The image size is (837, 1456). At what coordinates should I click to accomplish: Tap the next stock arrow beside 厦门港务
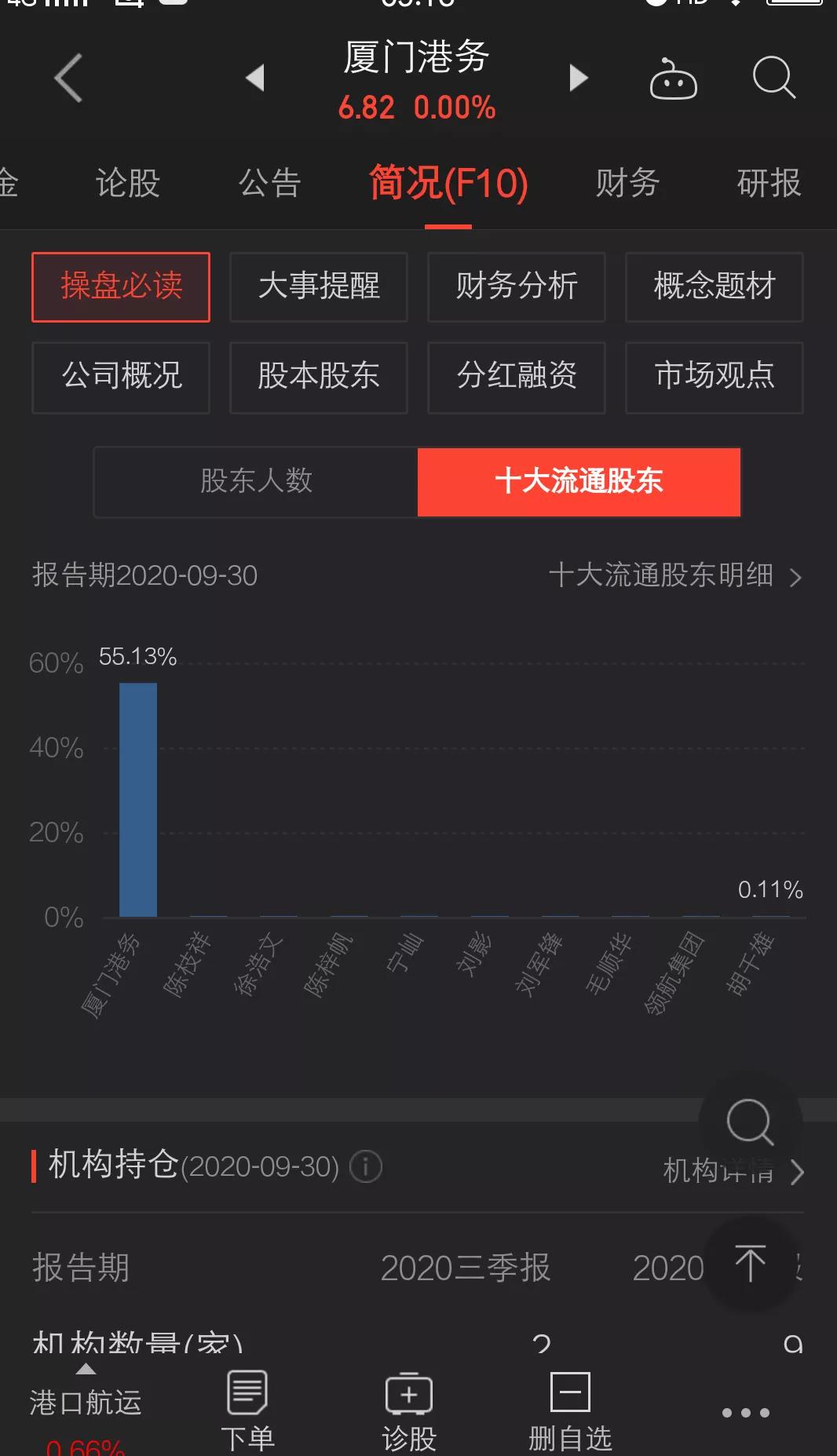pyautogui.click(x=579, y=78)
